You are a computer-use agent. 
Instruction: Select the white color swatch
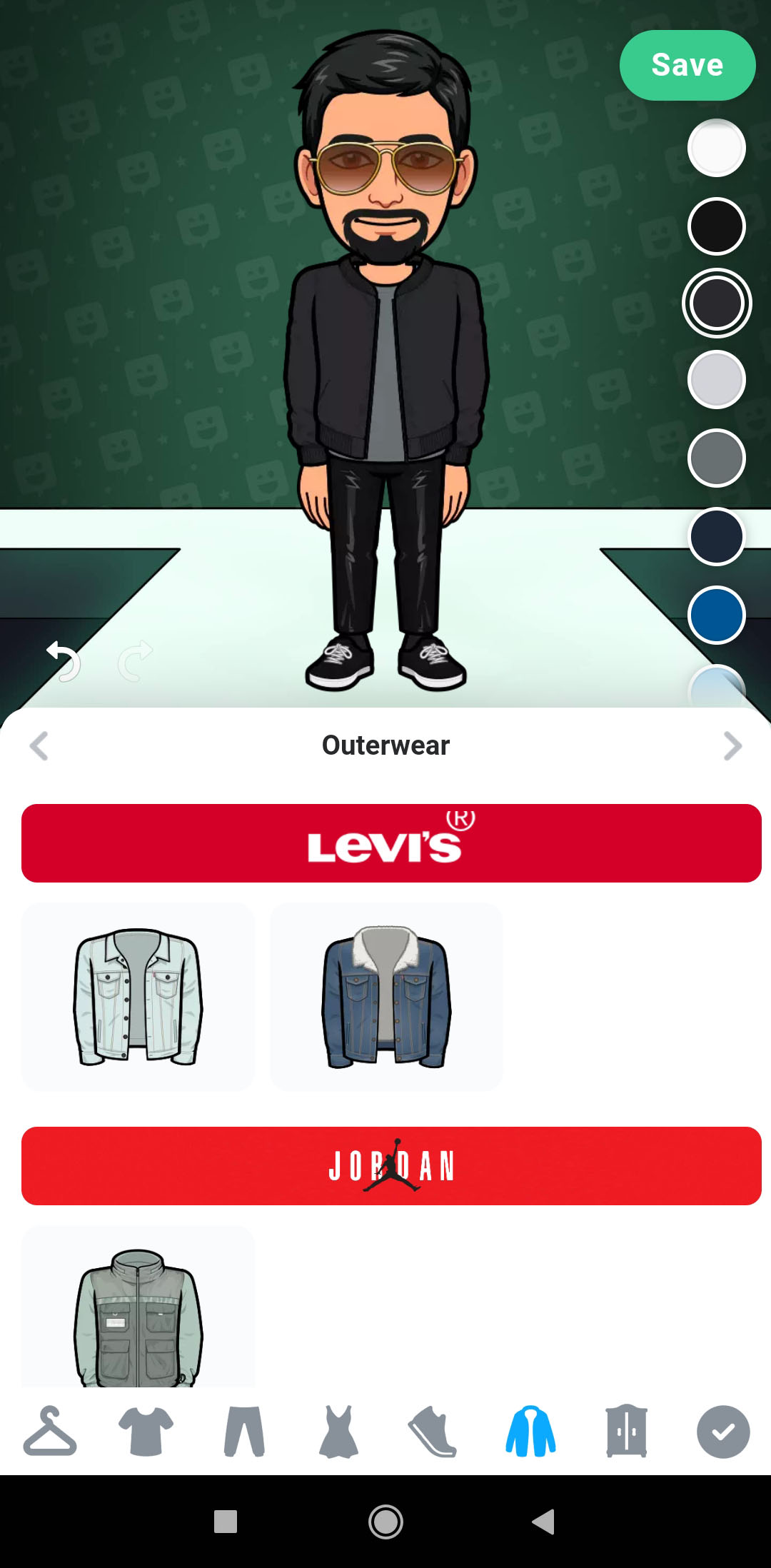click(x=716, y=148)
